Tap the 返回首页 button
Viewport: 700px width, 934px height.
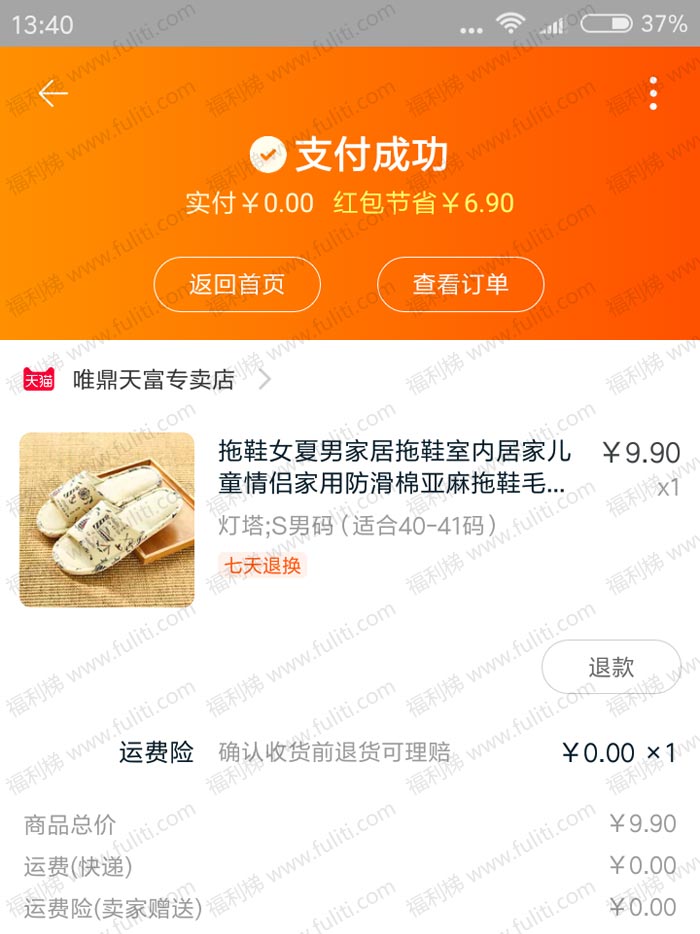(x=237, y=284)
